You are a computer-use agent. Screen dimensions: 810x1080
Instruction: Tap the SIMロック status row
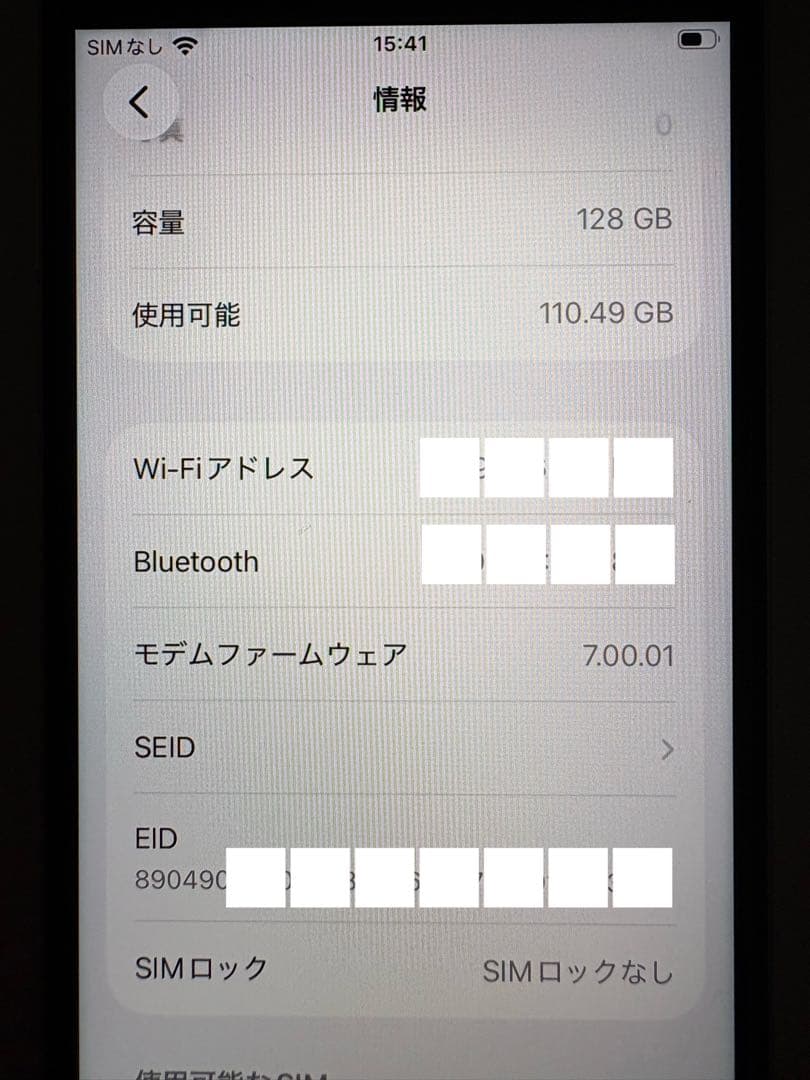[400, 968]
